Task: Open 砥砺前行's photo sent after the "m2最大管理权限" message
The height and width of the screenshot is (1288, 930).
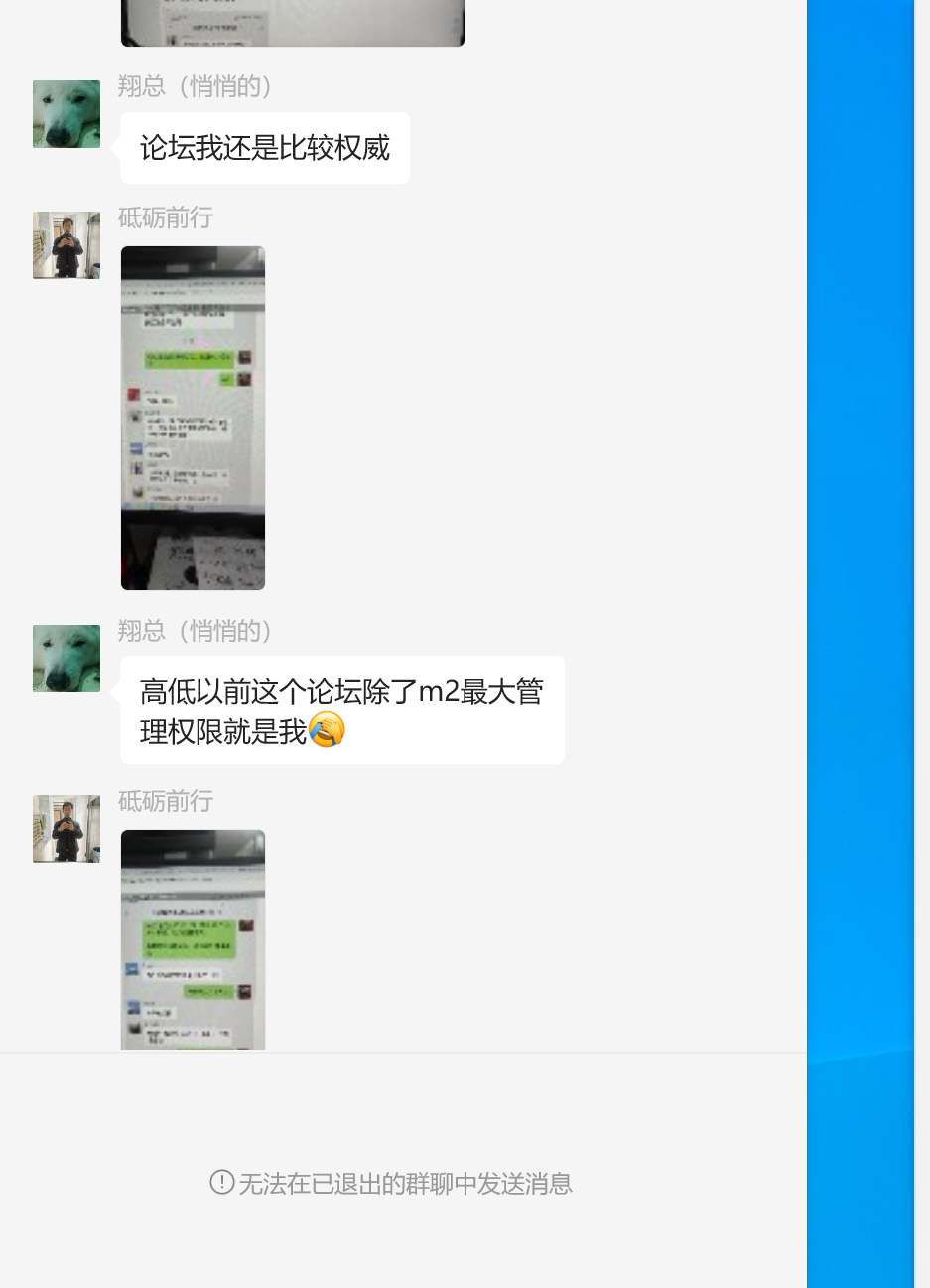Action: (x=193, y=938)
